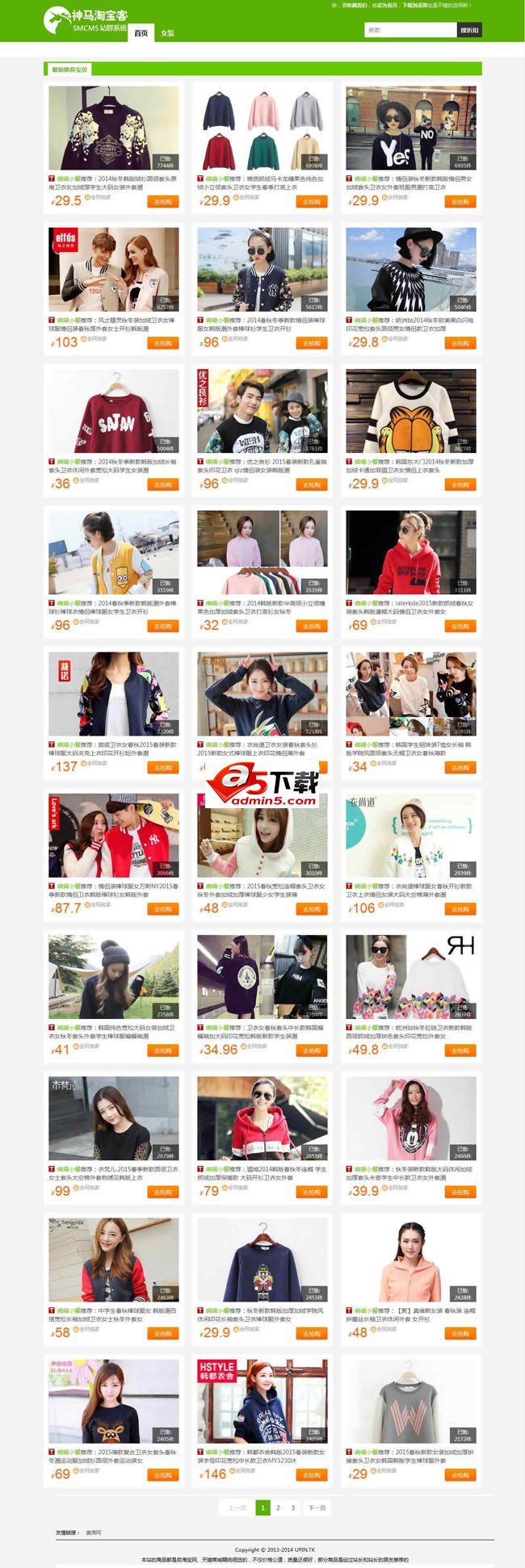Open the ¥49.8 geometric print sweatshirt
This screenshot has height=1568, width=525.
pos(410,977)
